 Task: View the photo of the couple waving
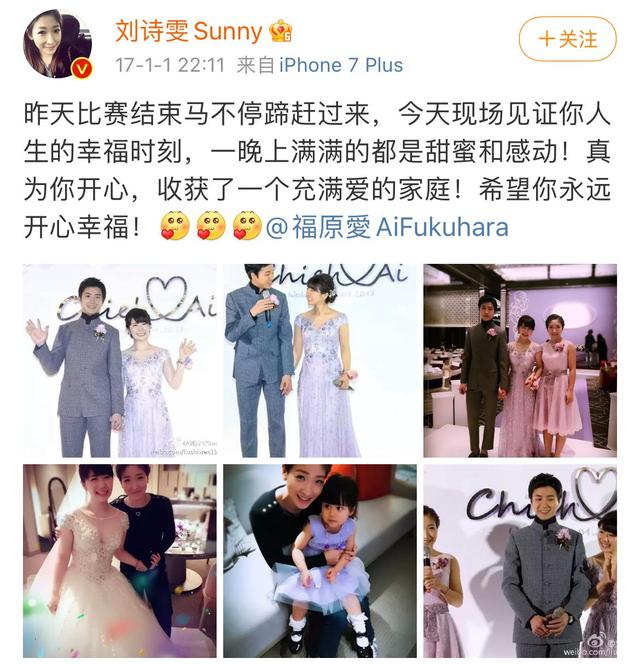(x=120, y=360)
